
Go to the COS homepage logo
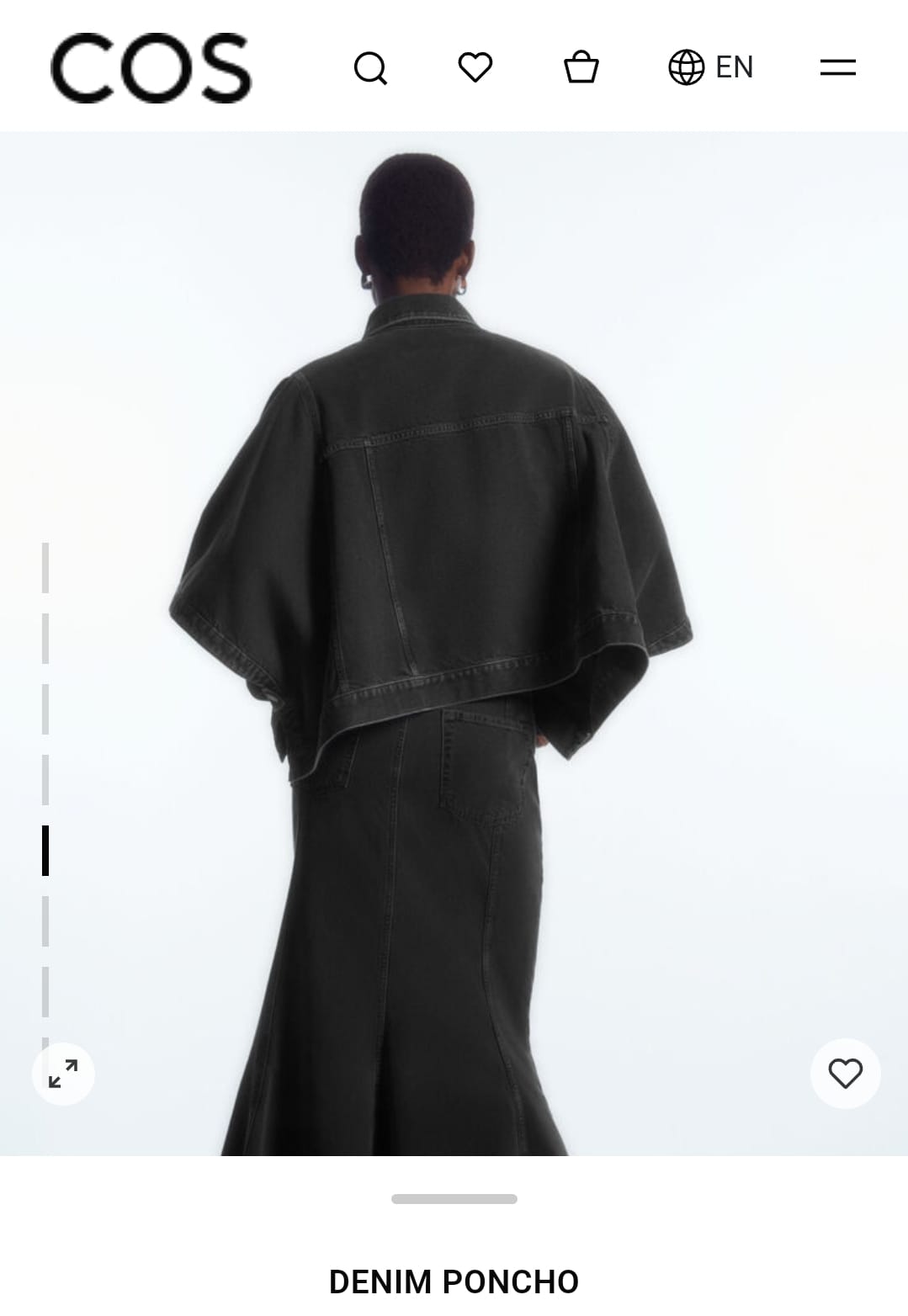[151, 68]
